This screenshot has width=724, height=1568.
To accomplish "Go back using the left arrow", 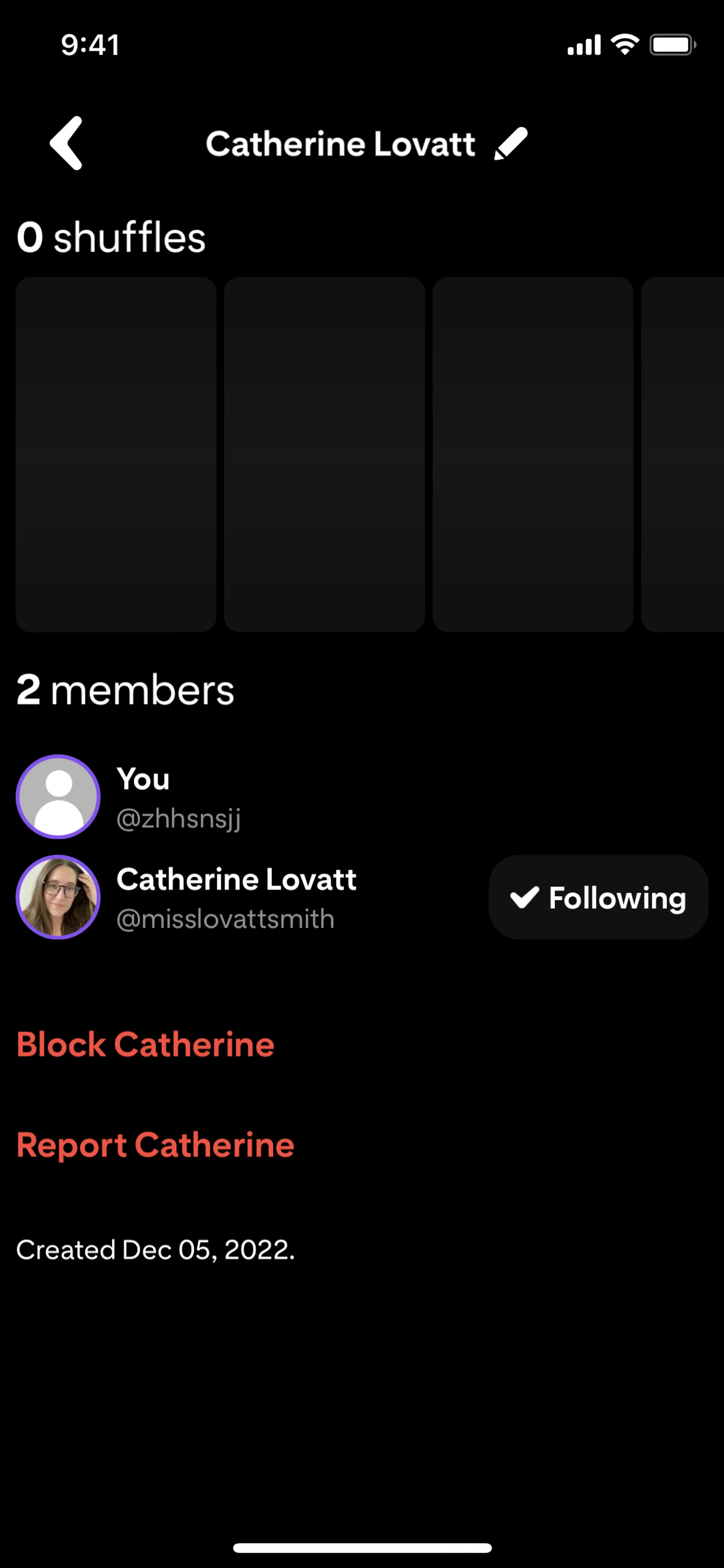I will pos(66,143).
